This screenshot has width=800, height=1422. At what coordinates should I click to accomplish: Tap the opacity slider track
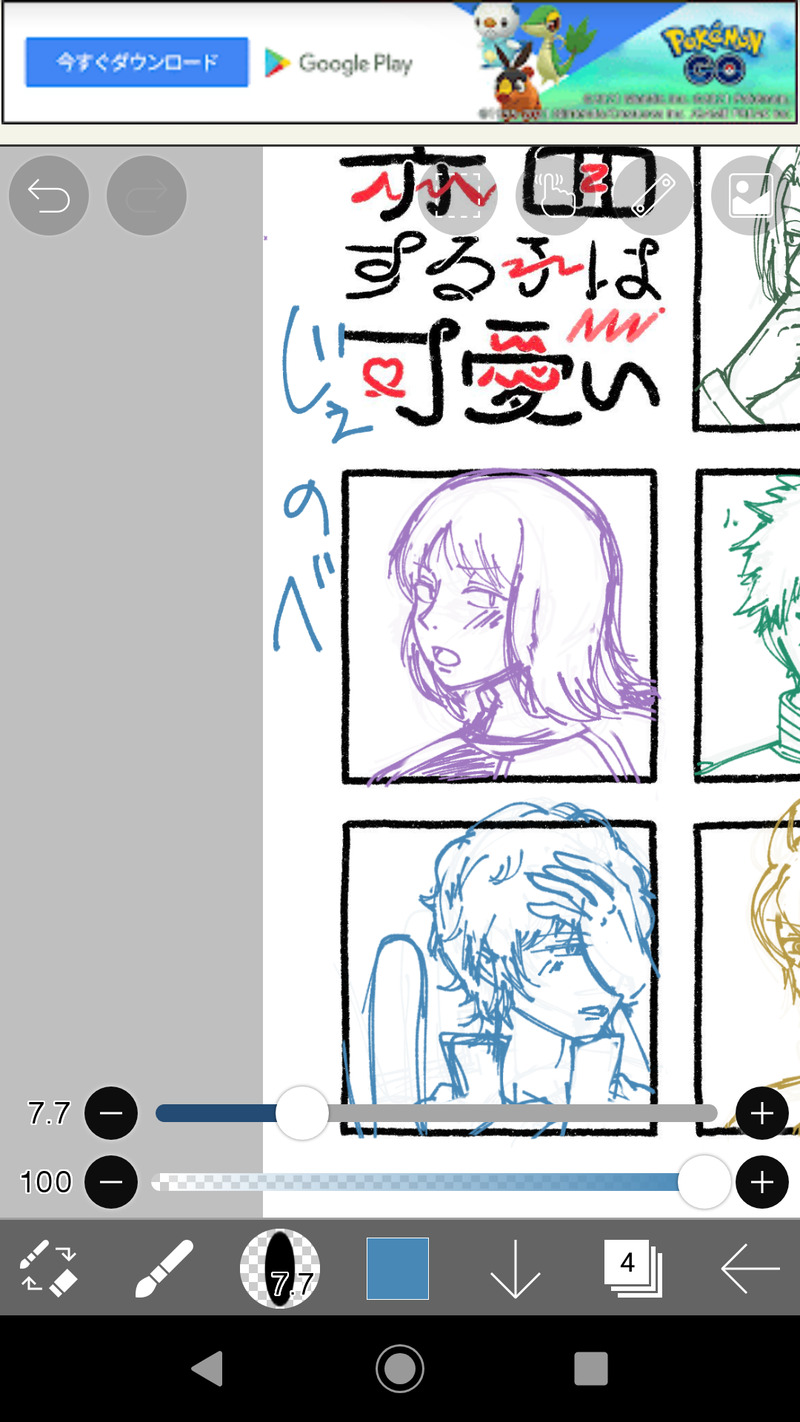(x=420, y=1182)
